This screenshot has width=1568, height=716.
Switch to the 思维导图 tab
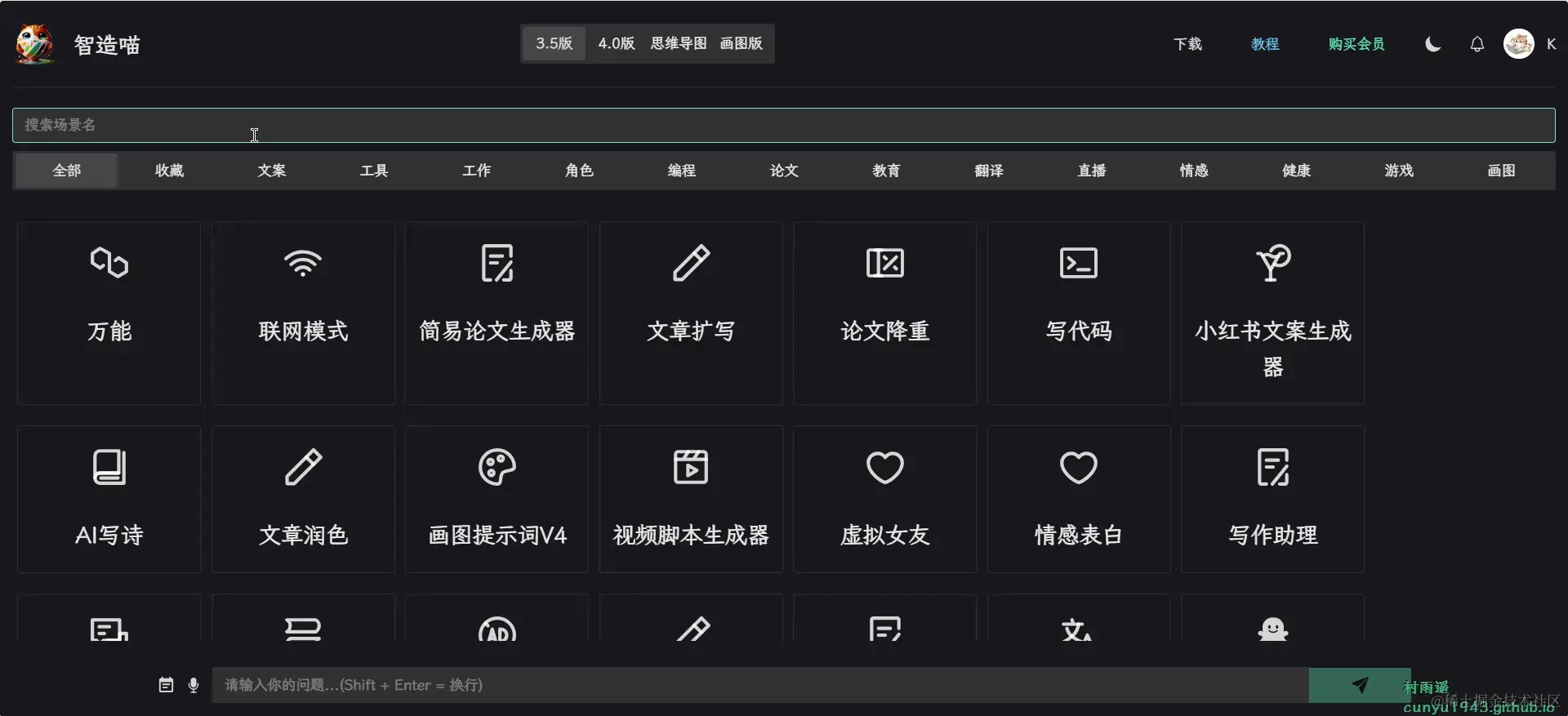coord(678,43)
